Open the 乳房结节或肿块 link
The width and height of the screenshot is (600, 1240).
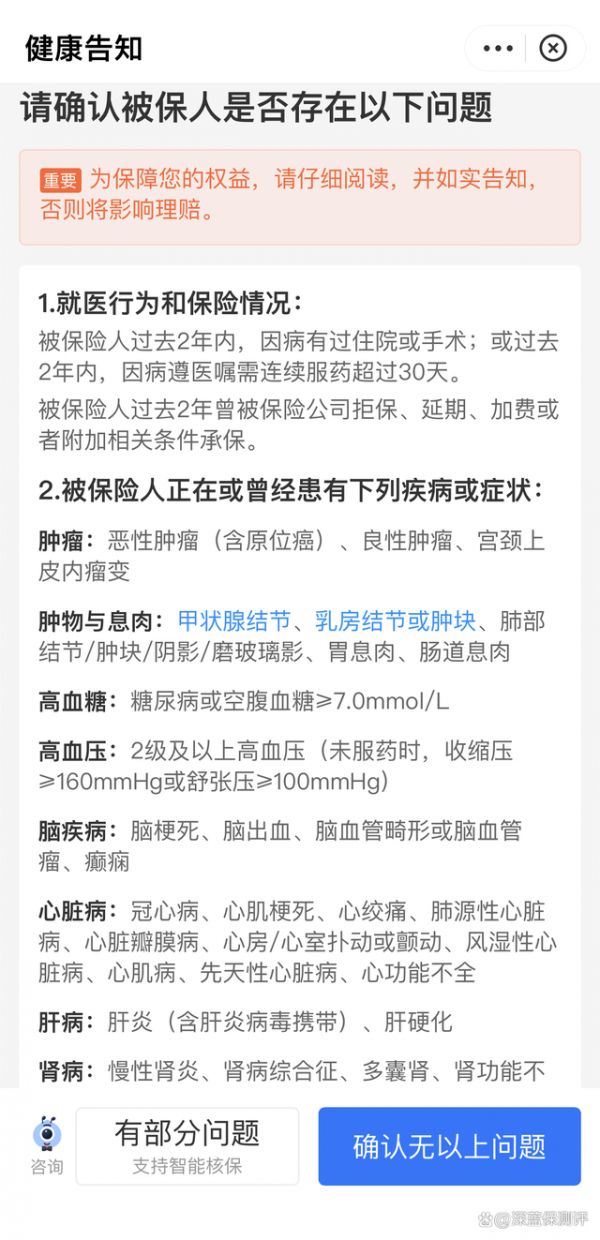pyautogui.click(x=396, y=621)
